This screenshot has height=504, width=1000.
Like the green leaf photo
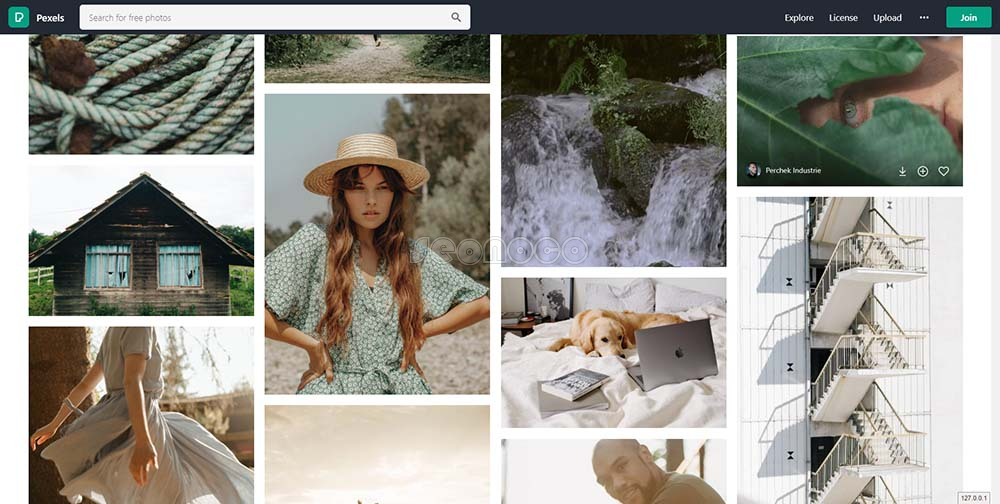pyautogui.click(x=943, y=171)
